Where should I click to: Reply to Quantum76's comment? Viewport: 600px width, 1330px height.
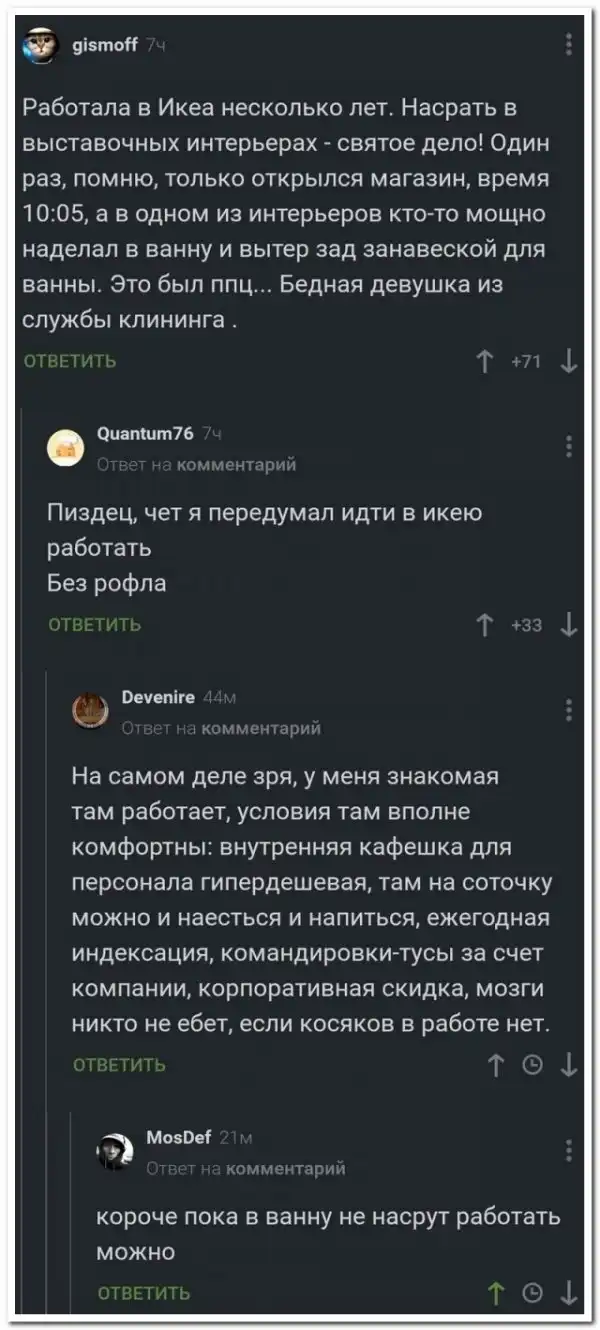tap(96, 625)
